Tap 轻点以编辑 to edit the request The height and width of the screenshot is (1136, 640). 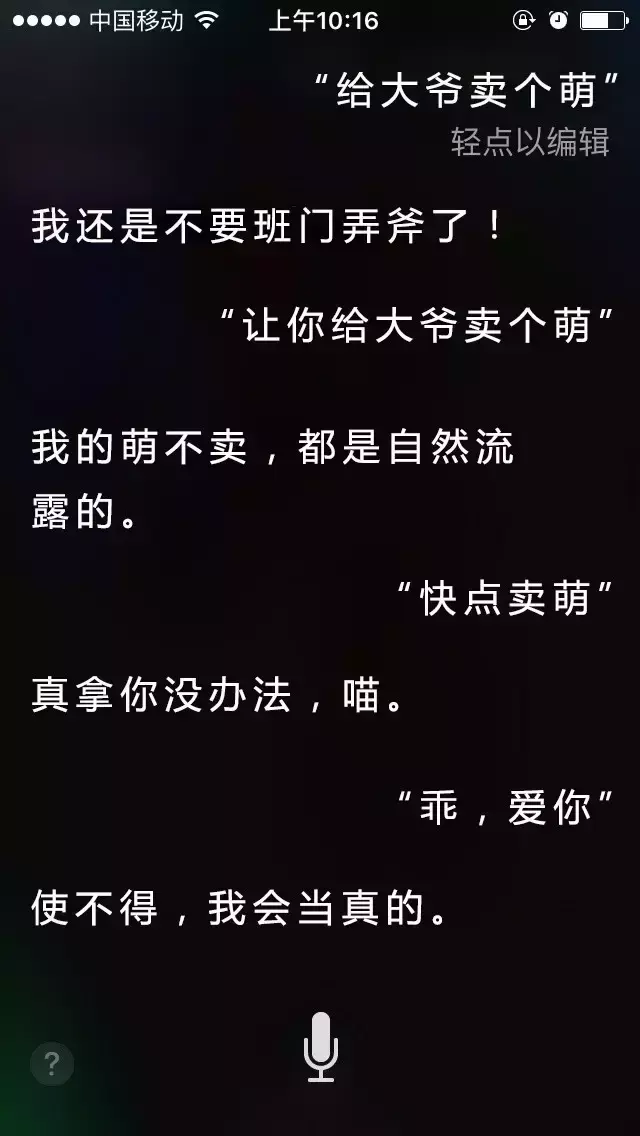pos(530,143)
